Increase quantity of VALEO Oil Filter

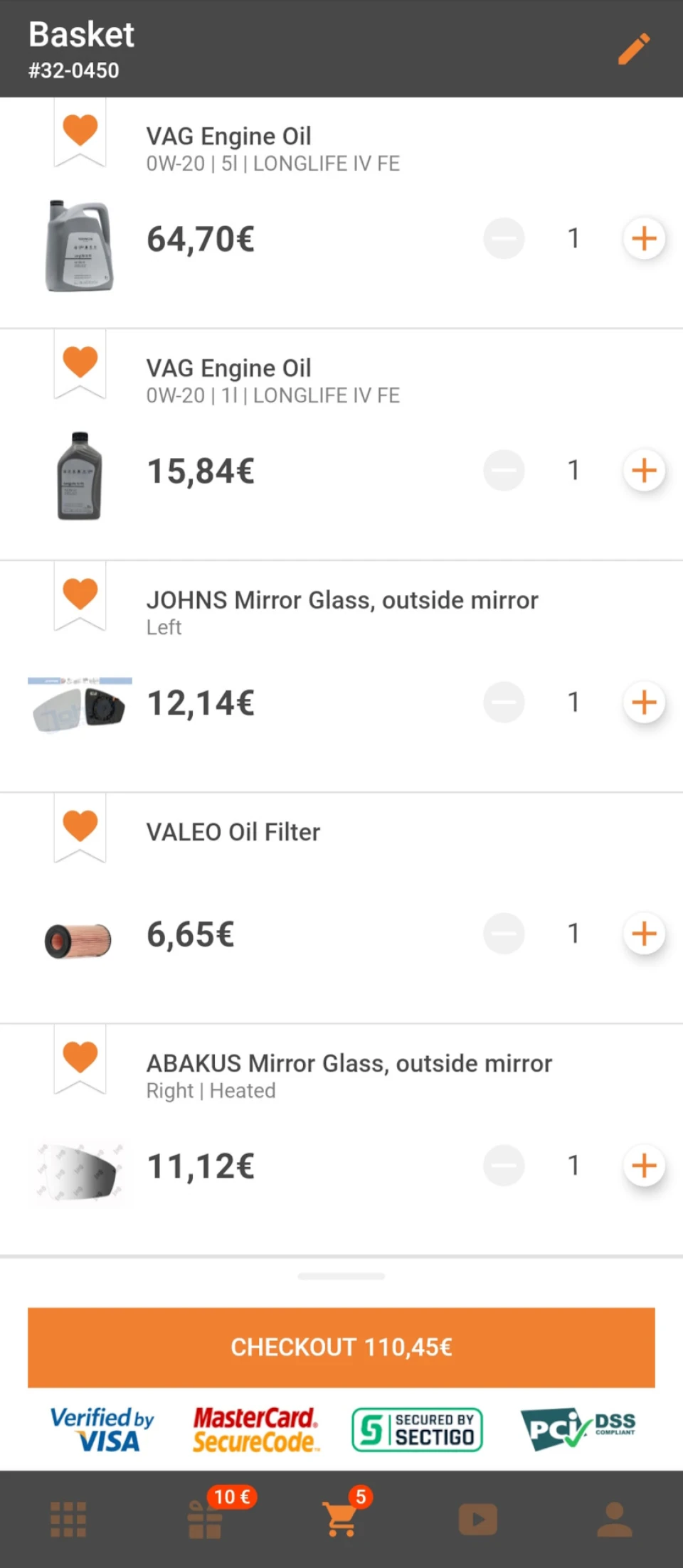coord(644,934)
